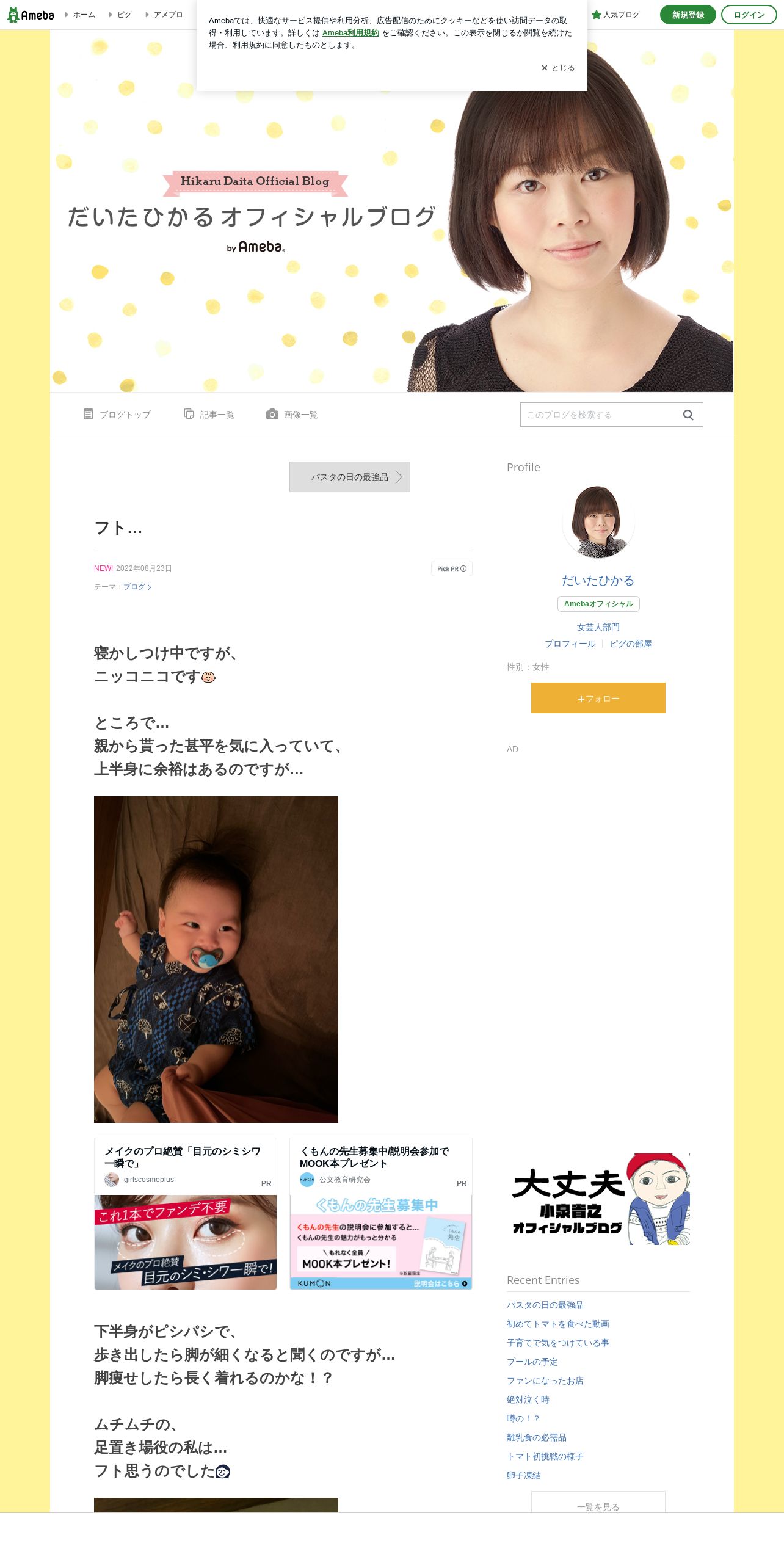The image size is (784, 1568).
Task: Open the くもんの先生募集中 PR card
Action: pos(381,1214)
